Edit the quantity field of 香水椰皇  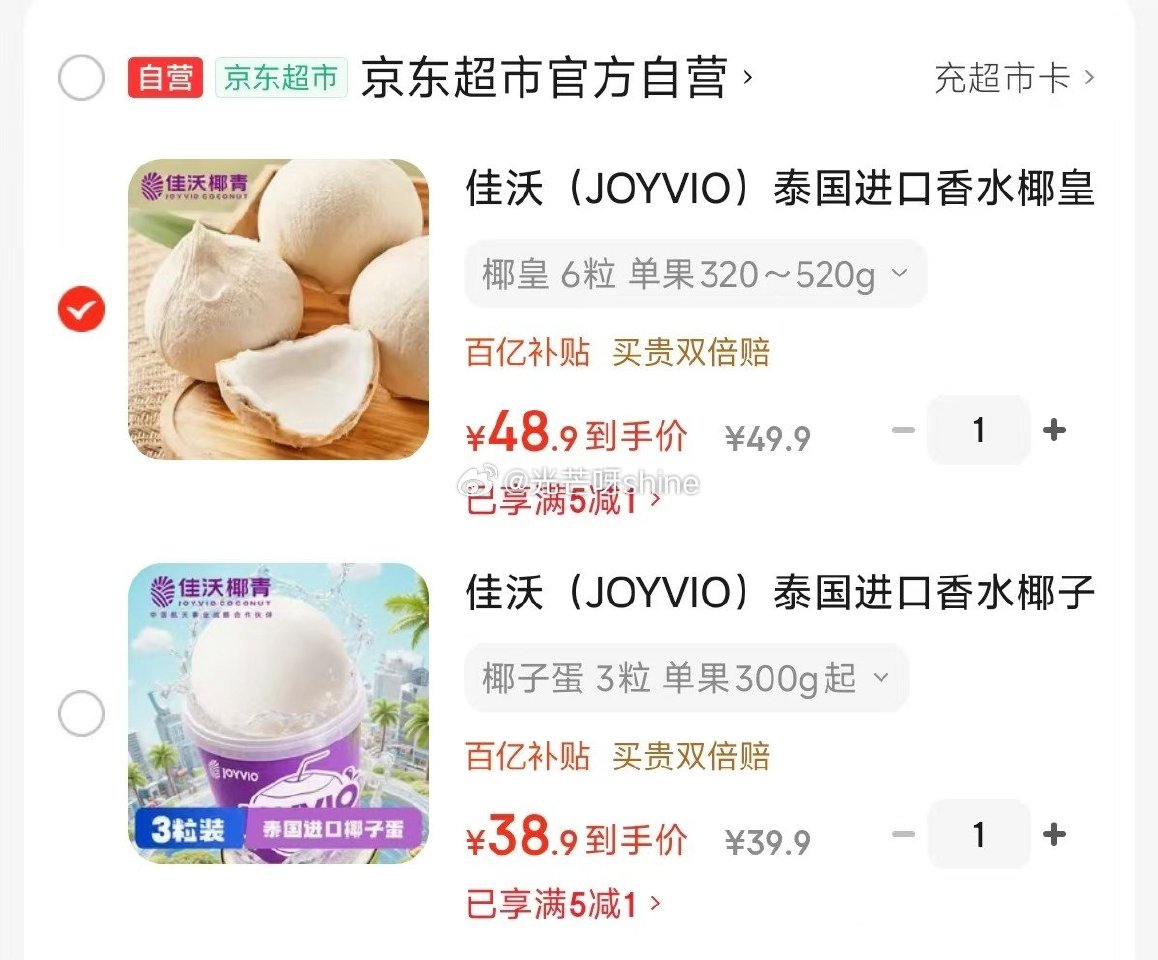click(x=978, y=431)
